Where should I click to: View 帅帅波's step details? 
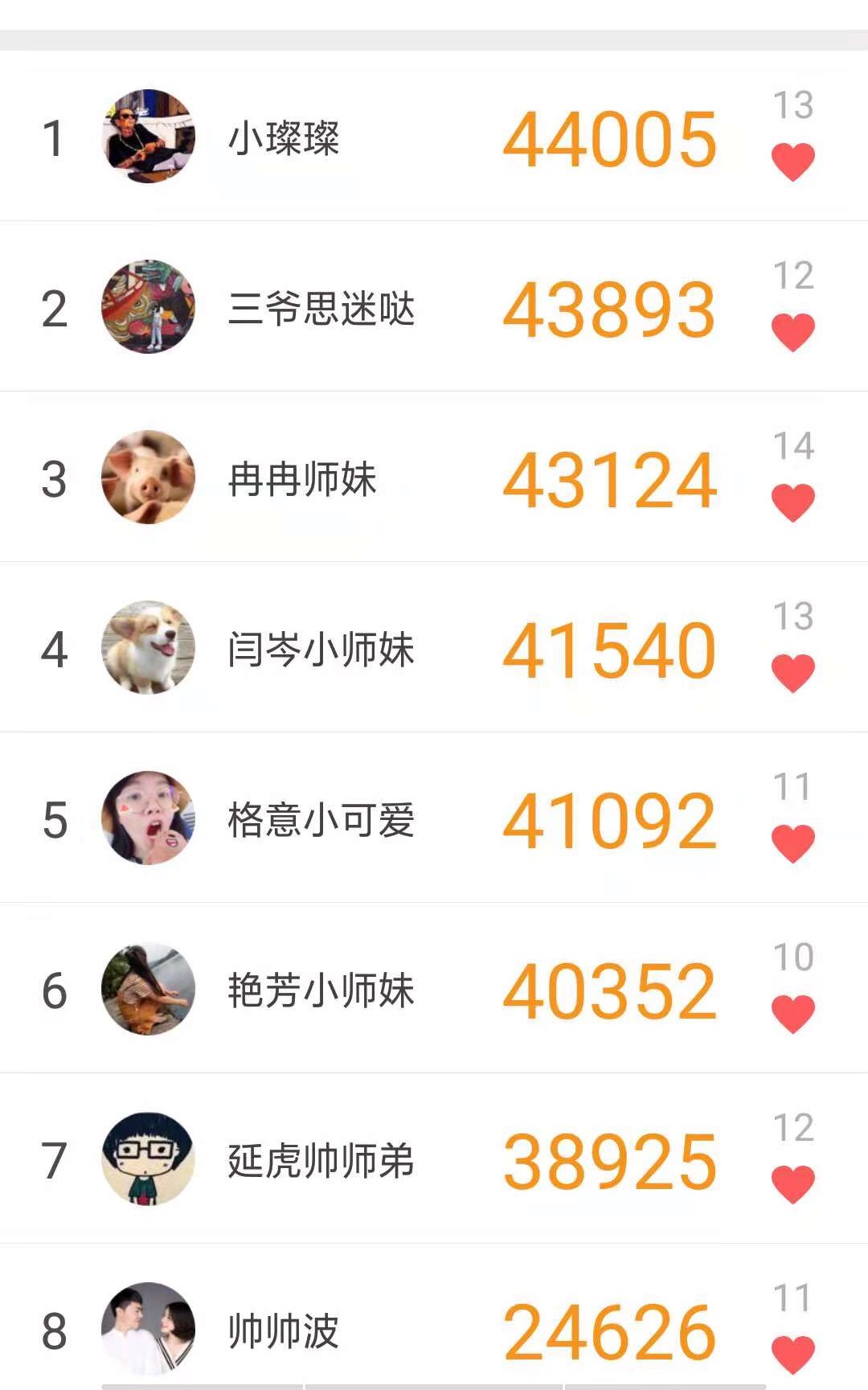tap(402, 1331)
